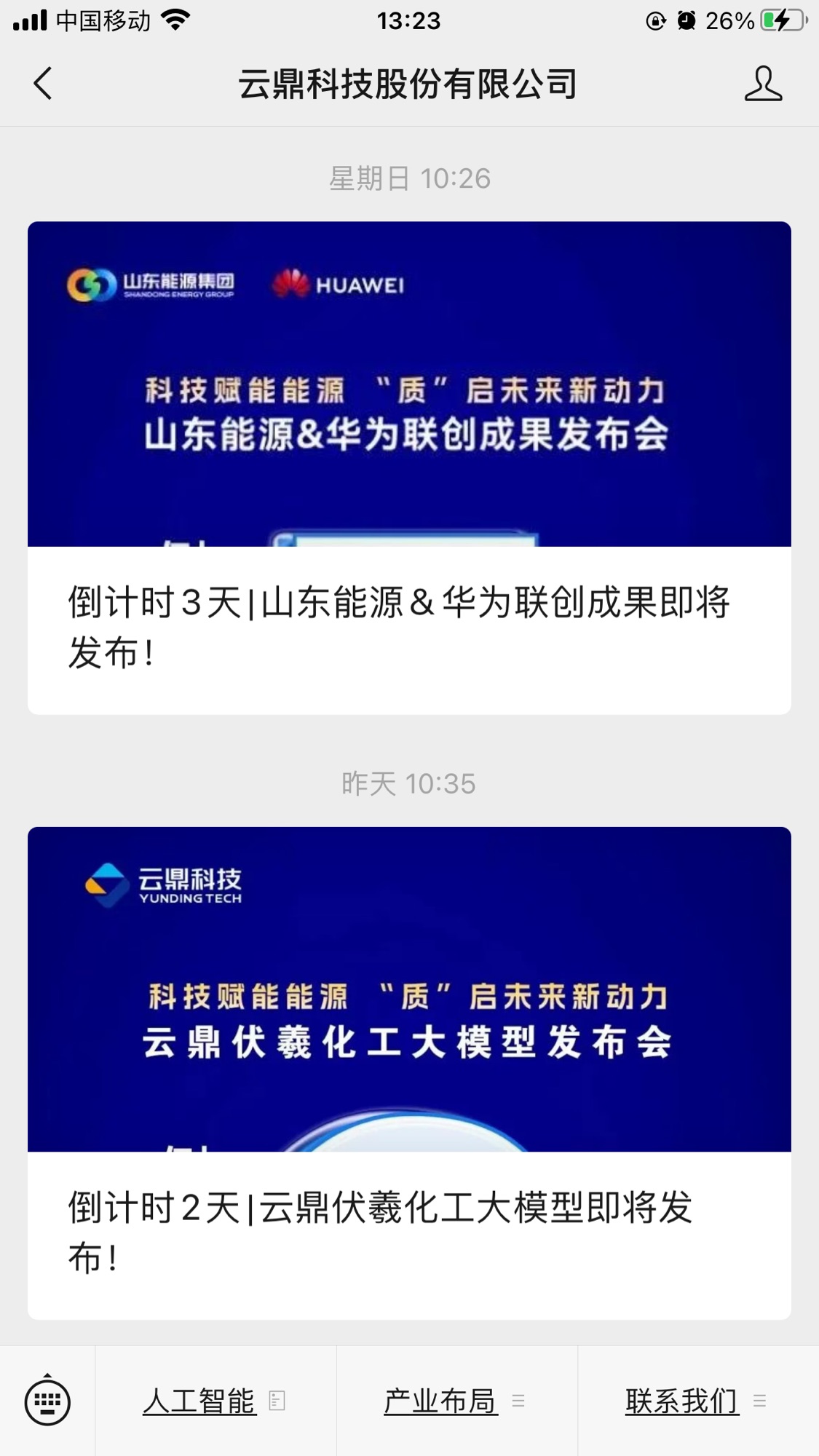Go back from 云鼎科技股份有限公司 chat
819x1456 pixels.
point(44,83)
